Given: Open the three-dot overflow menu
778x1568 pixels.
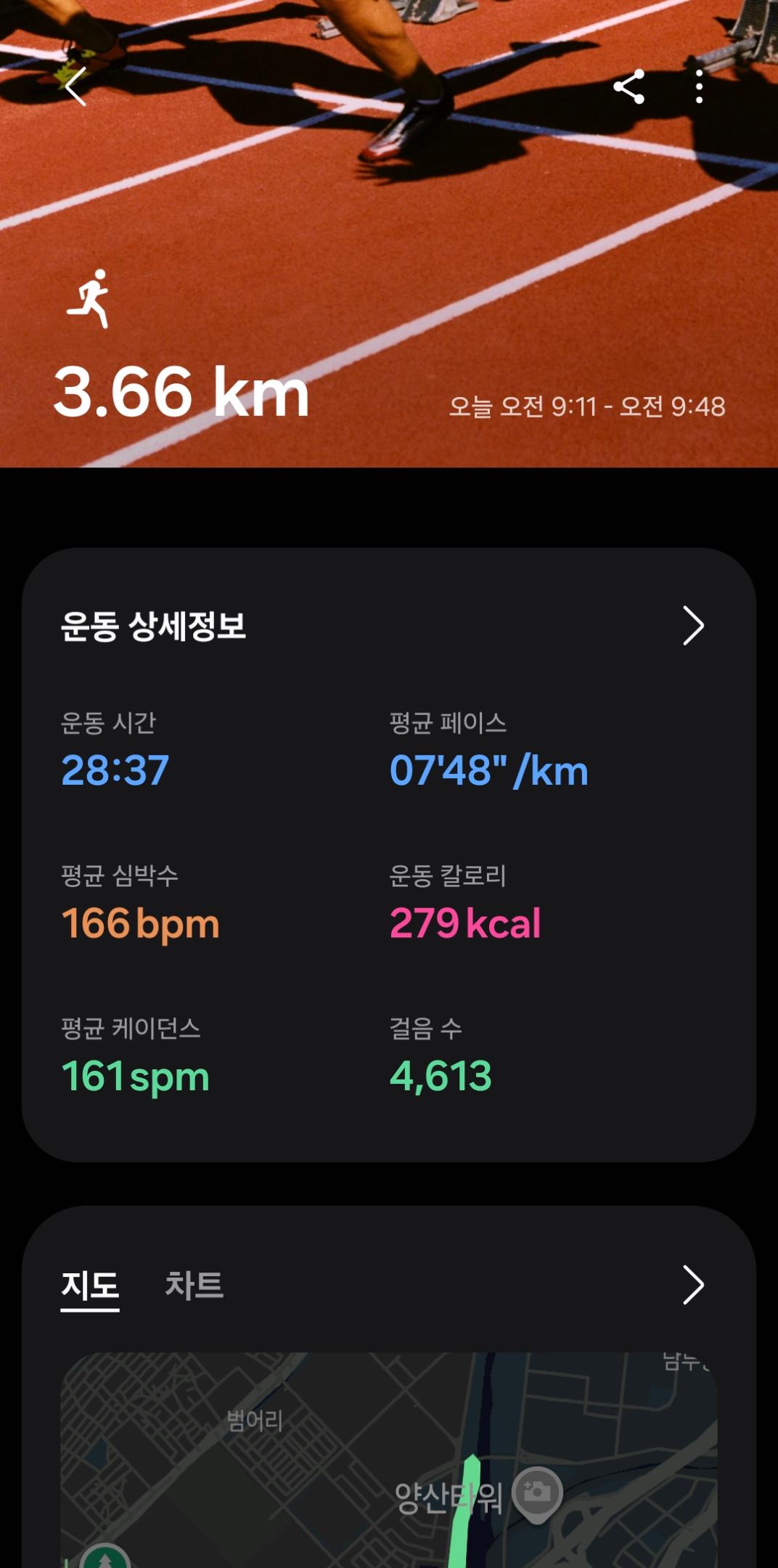Looking at the screenshot, I should pos(699,87).
